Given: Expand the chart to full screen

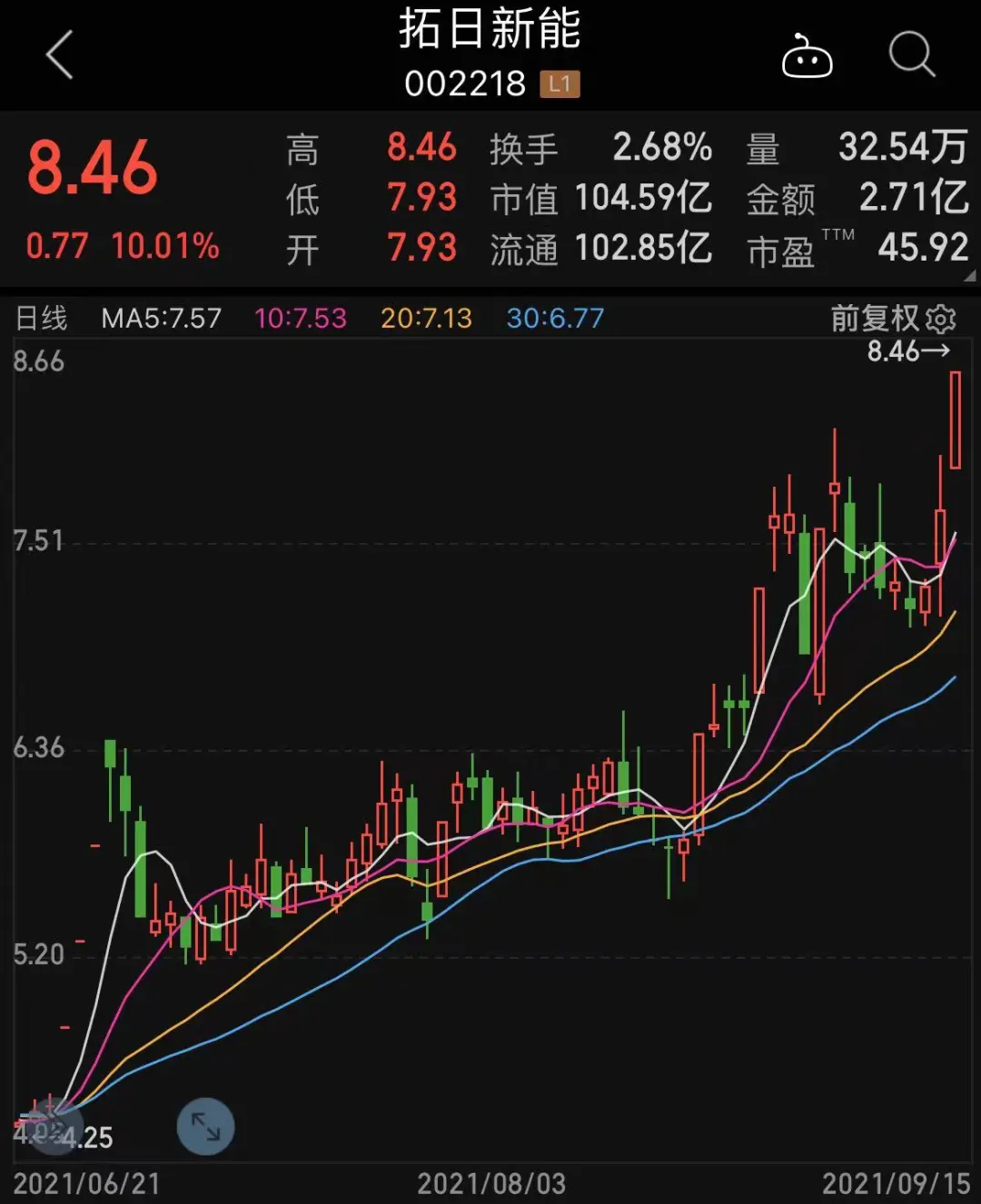Looking at the screenshot, I should click(x=205, y=1127).
